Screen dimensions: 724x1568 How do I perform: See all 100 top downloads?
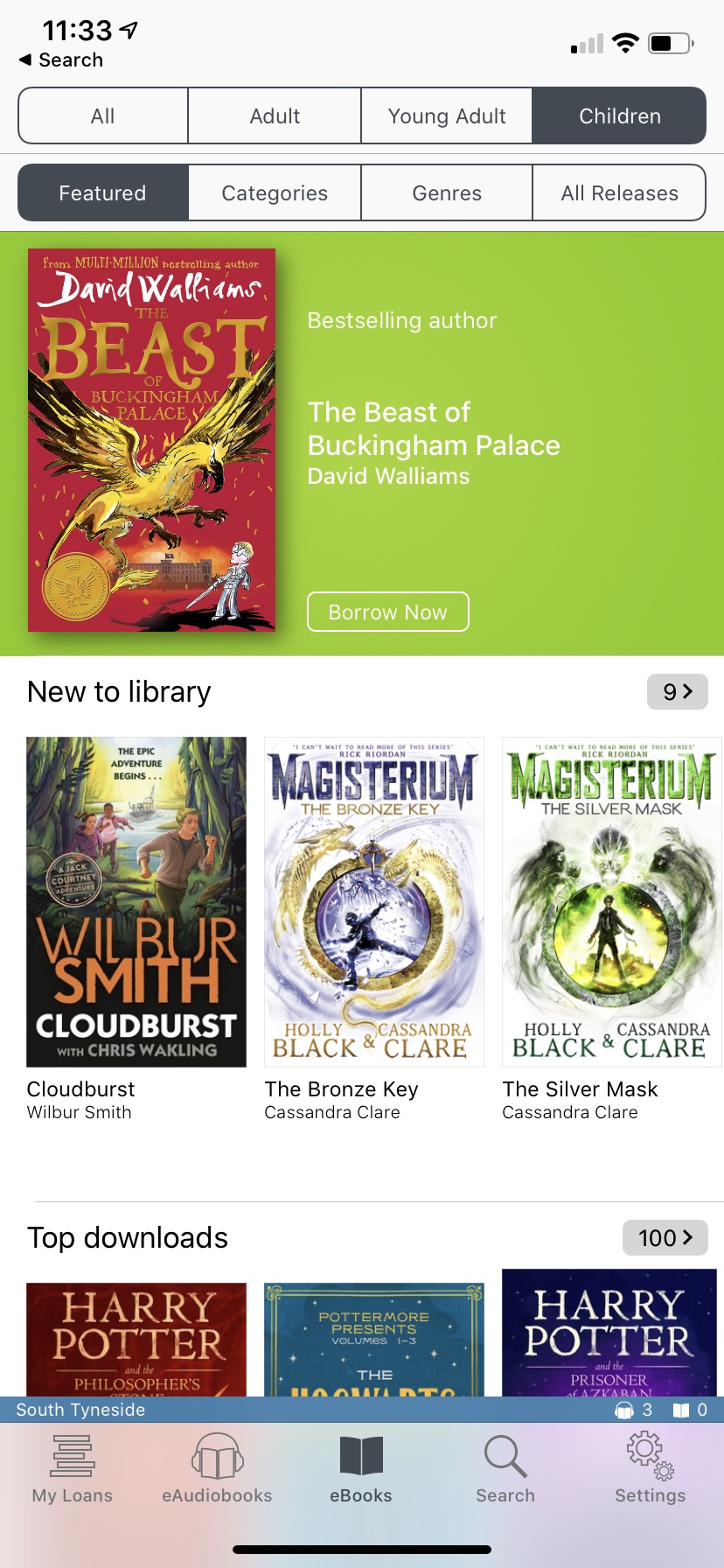tap(665, 1237)
